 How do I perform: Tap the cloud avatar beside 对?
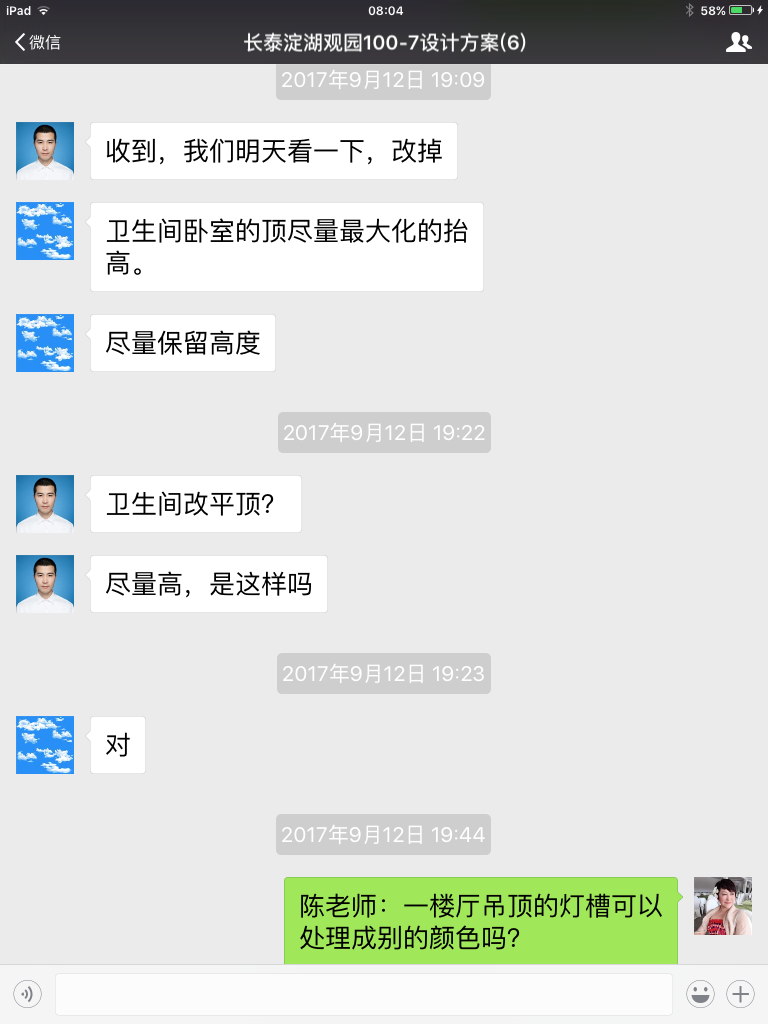[x=45, y=745]
